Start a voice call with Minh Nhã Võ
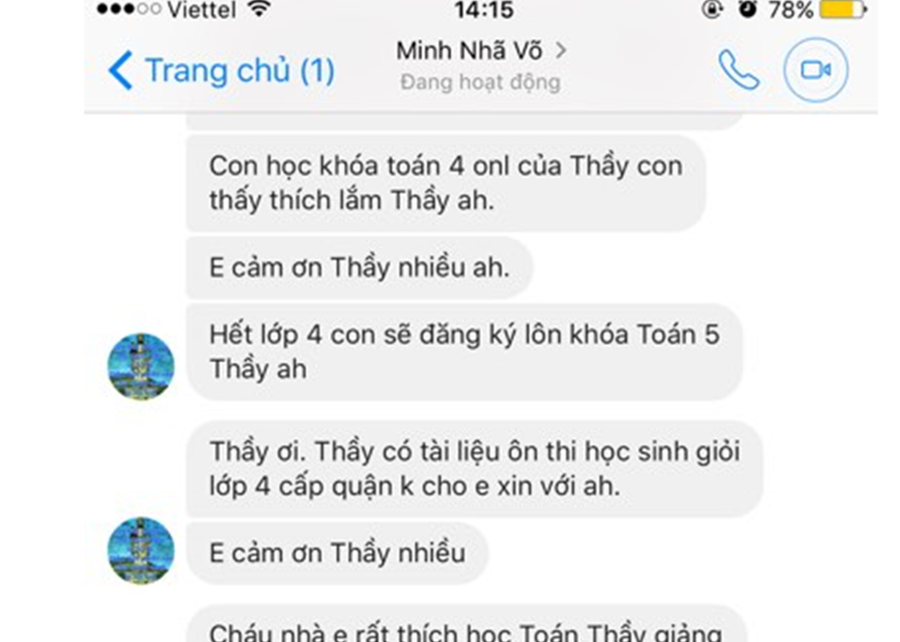The height and width of the screenshot is (642, 900). click(739, 70)
